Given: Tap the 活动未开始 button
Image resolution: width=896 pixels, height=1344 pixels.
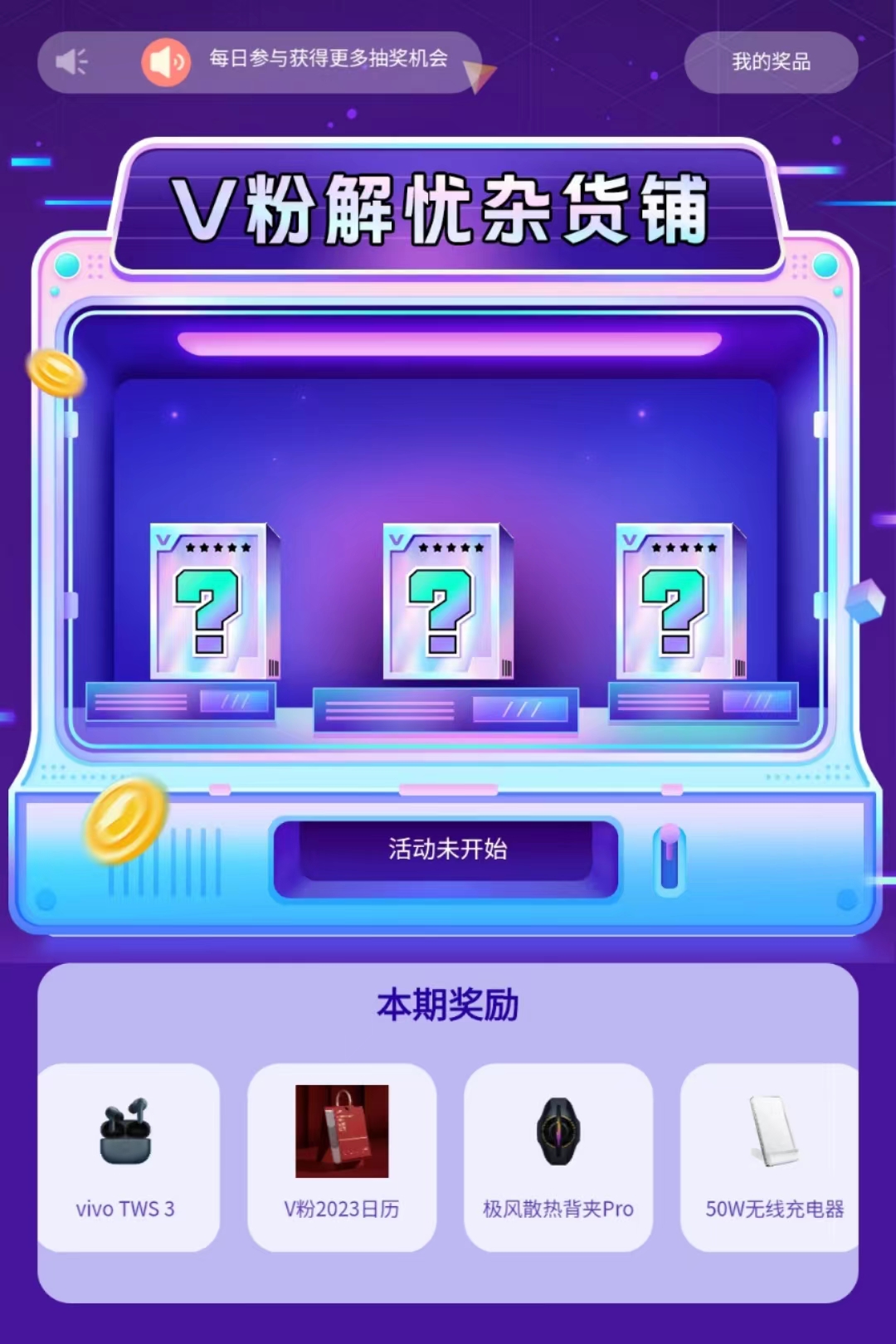Looking at the screenshot, I should pyautogui.click(x=446, y=850).
